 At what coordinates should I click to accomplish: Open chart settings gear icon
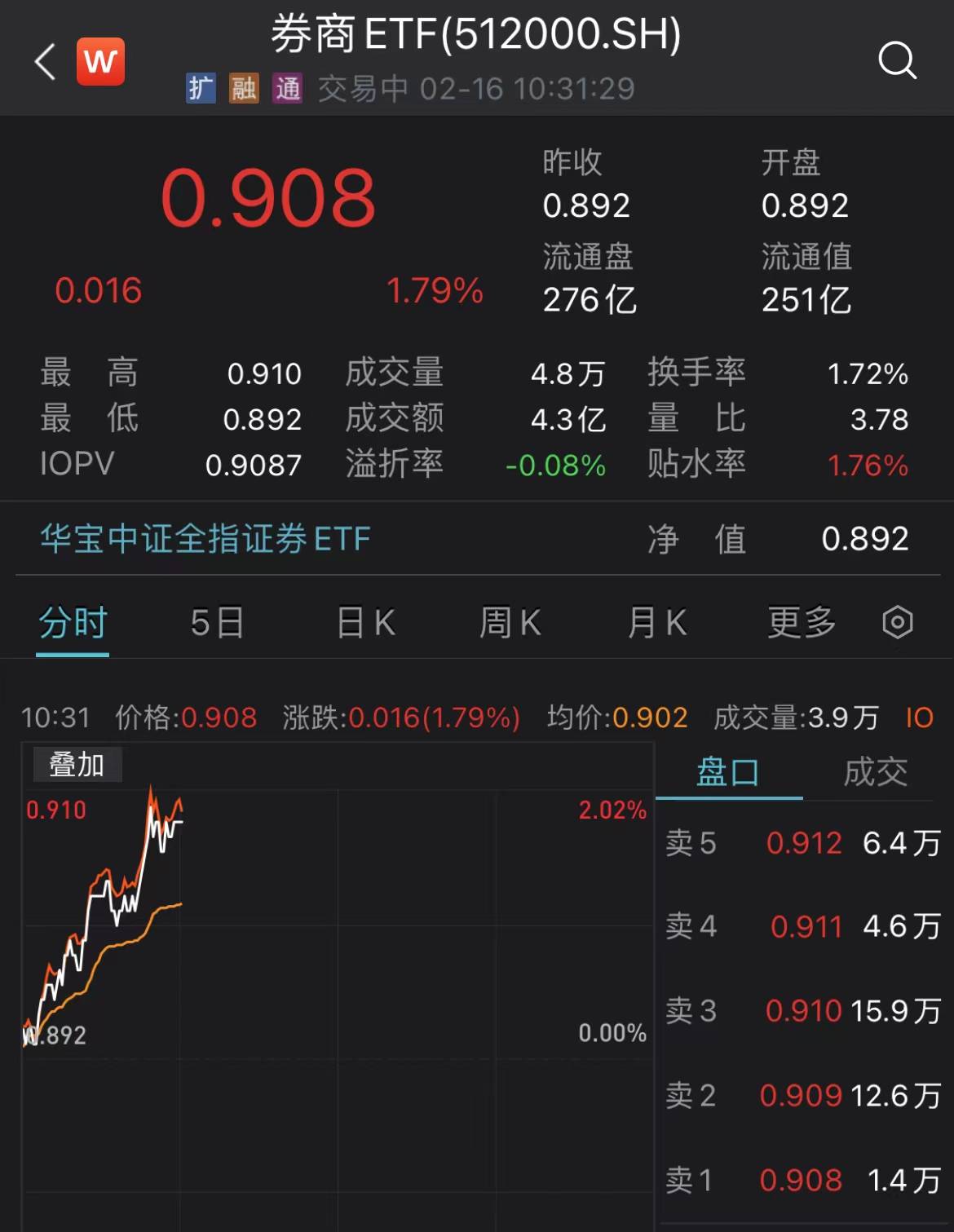pyautogui.click(x=897, y=621)
